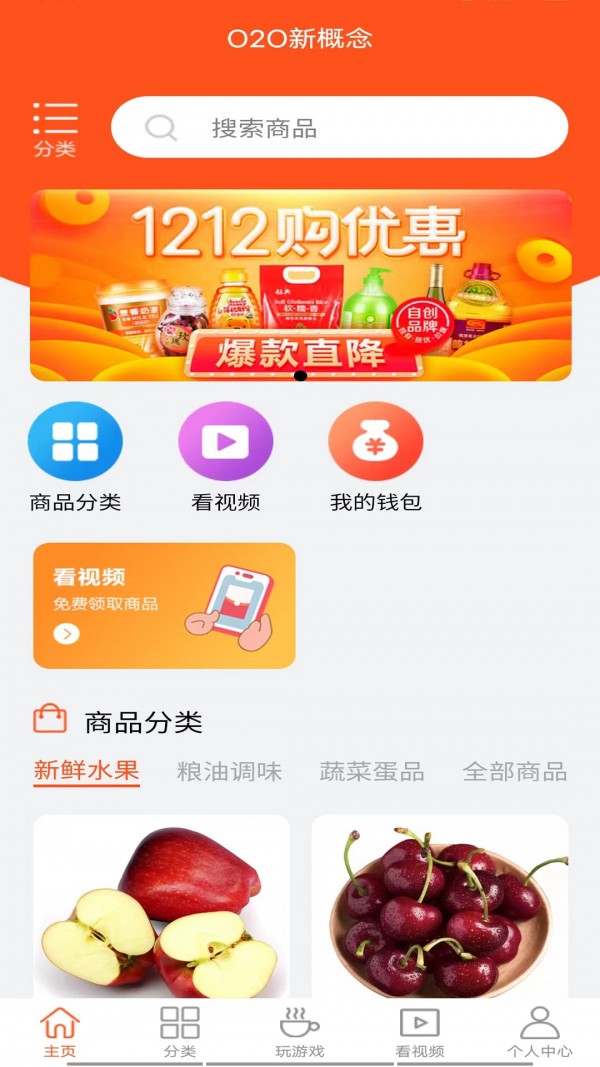The height and width of the screenshot is (1067, 600).
Task: Show 全部商品 tab
Action: (x=515, y=772)
